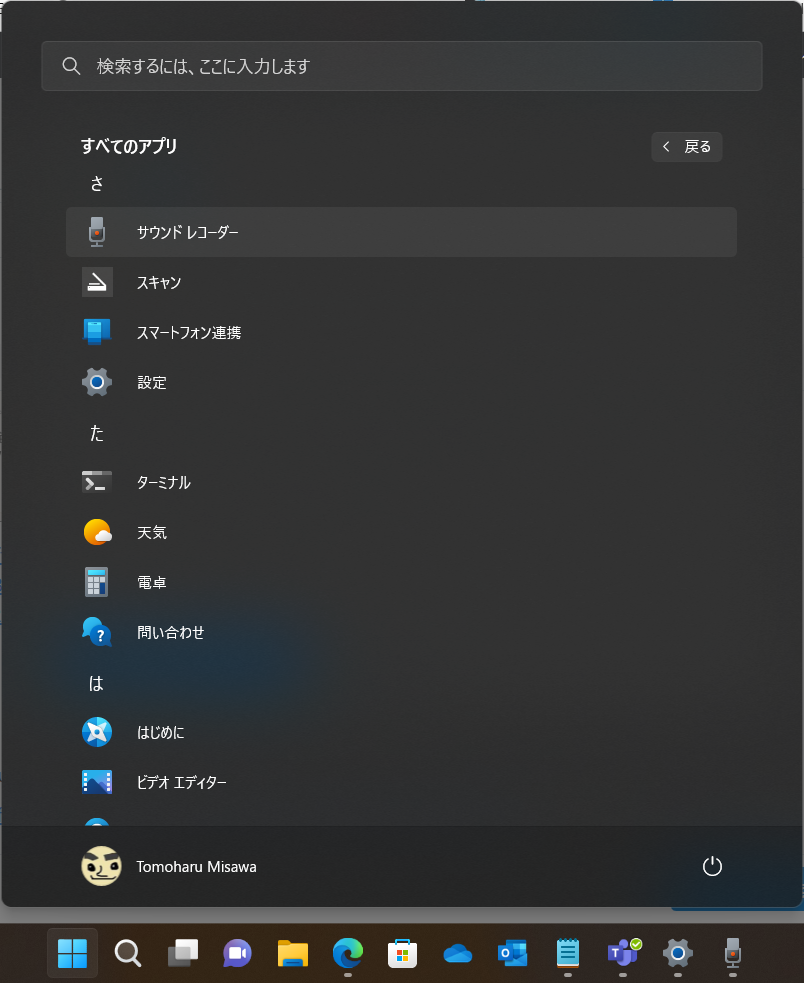Click the search box at top

tap(401, 66)
